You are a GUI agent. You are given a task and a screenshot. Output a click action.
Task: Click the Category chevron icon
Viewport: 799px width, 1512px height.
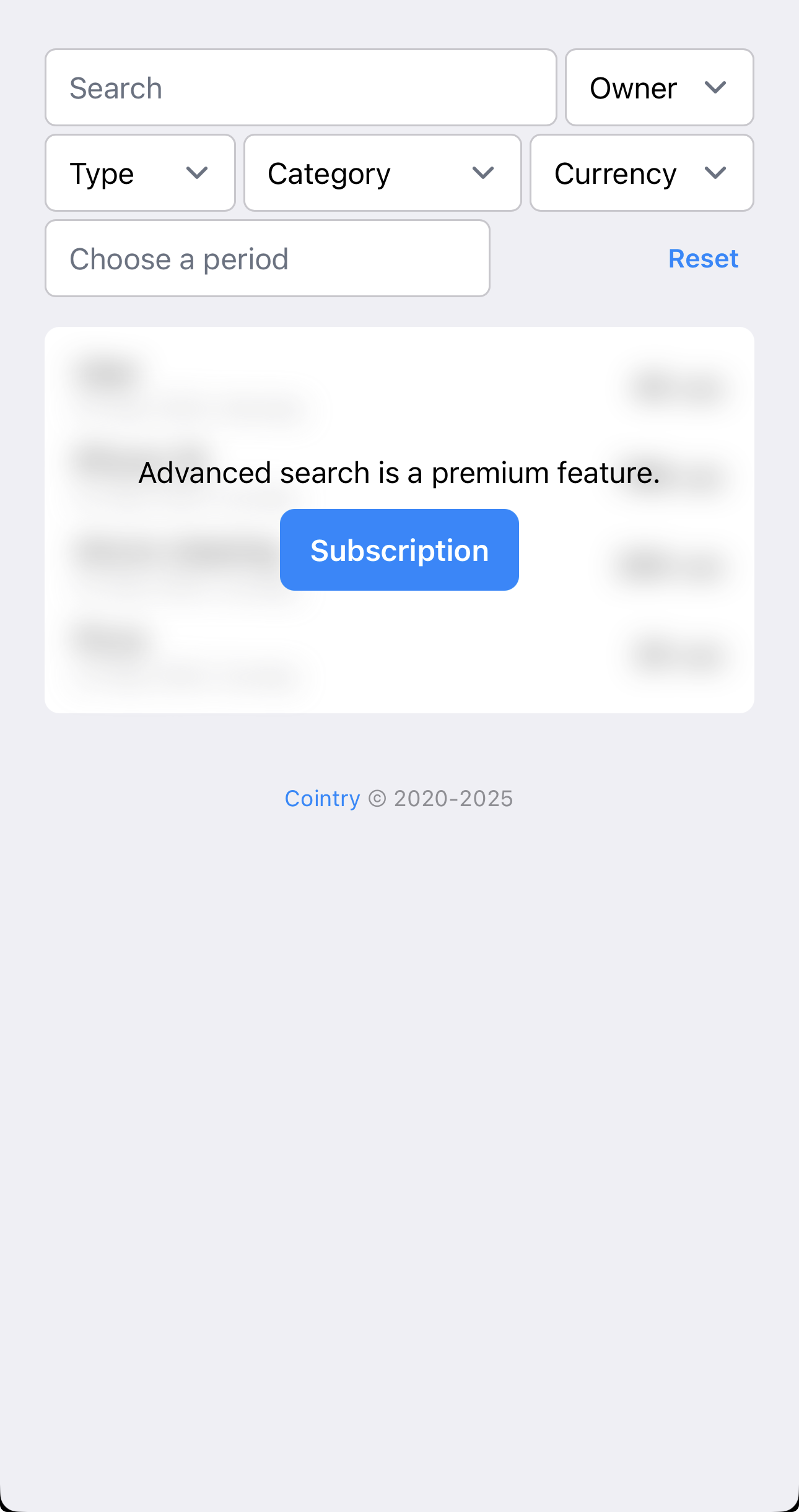pyautogui.click(x=484, y=173)
